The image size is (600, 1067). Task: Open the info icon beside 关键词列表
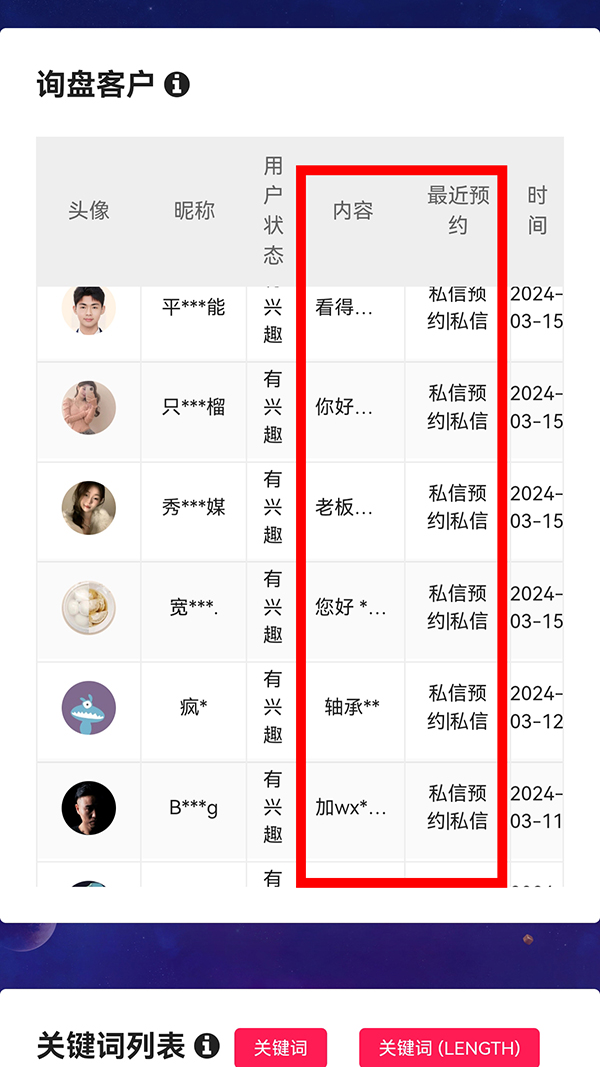[x=207, y=1046]
